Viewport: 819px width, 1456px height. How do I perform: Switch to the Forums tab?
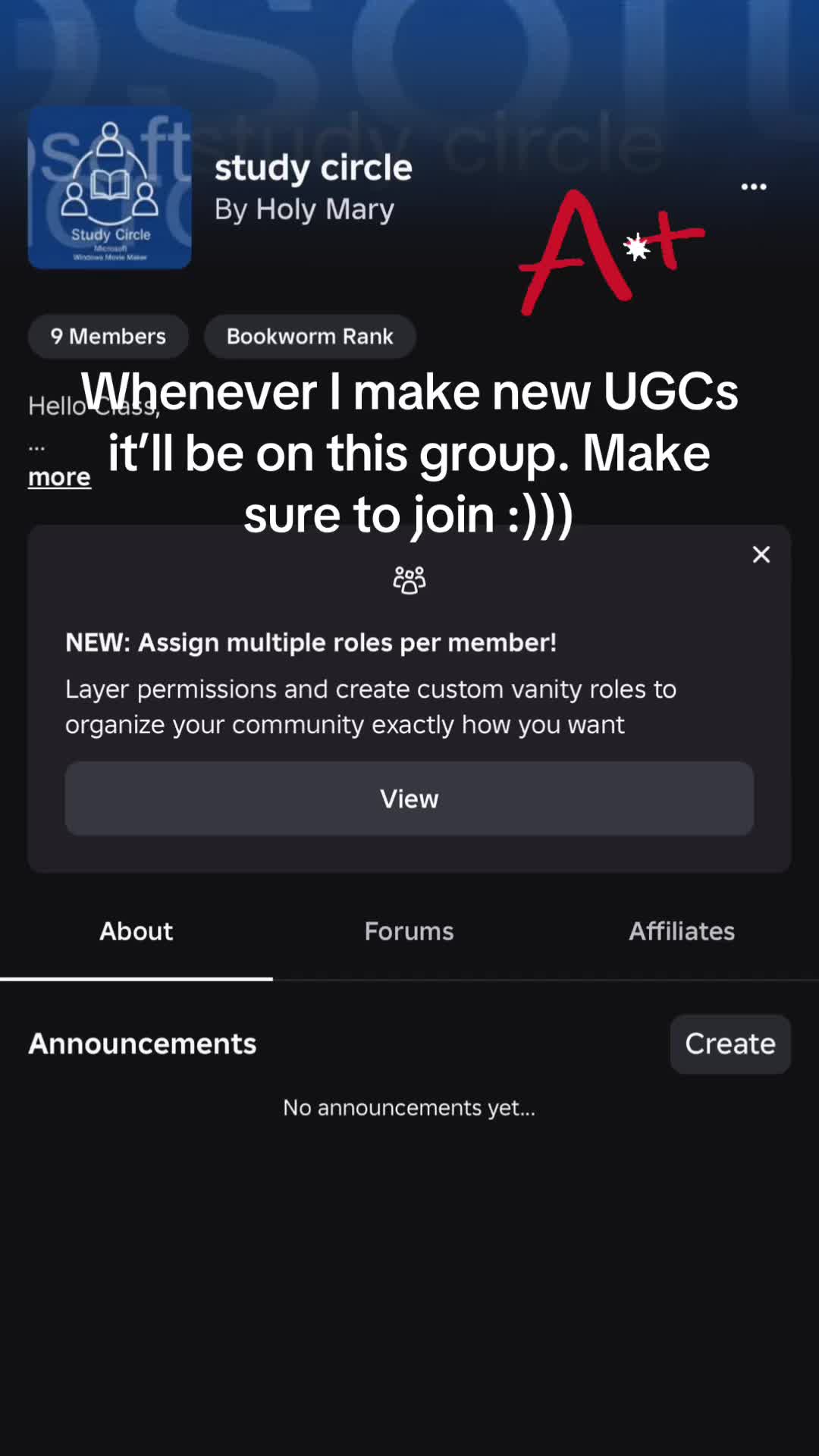tap(409, 931)
